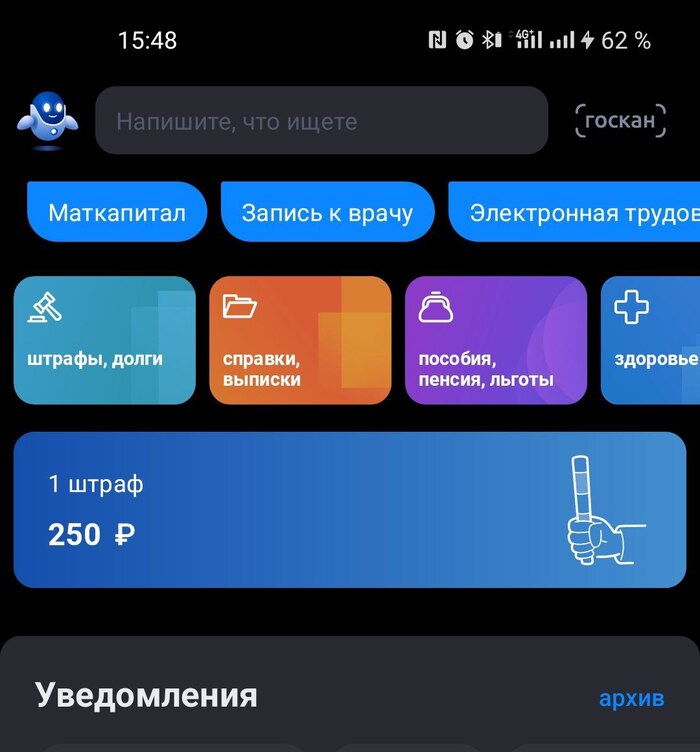Tap the robot assistant icon
This screenshot has width=700, height=752.
[x=41, y=121]
